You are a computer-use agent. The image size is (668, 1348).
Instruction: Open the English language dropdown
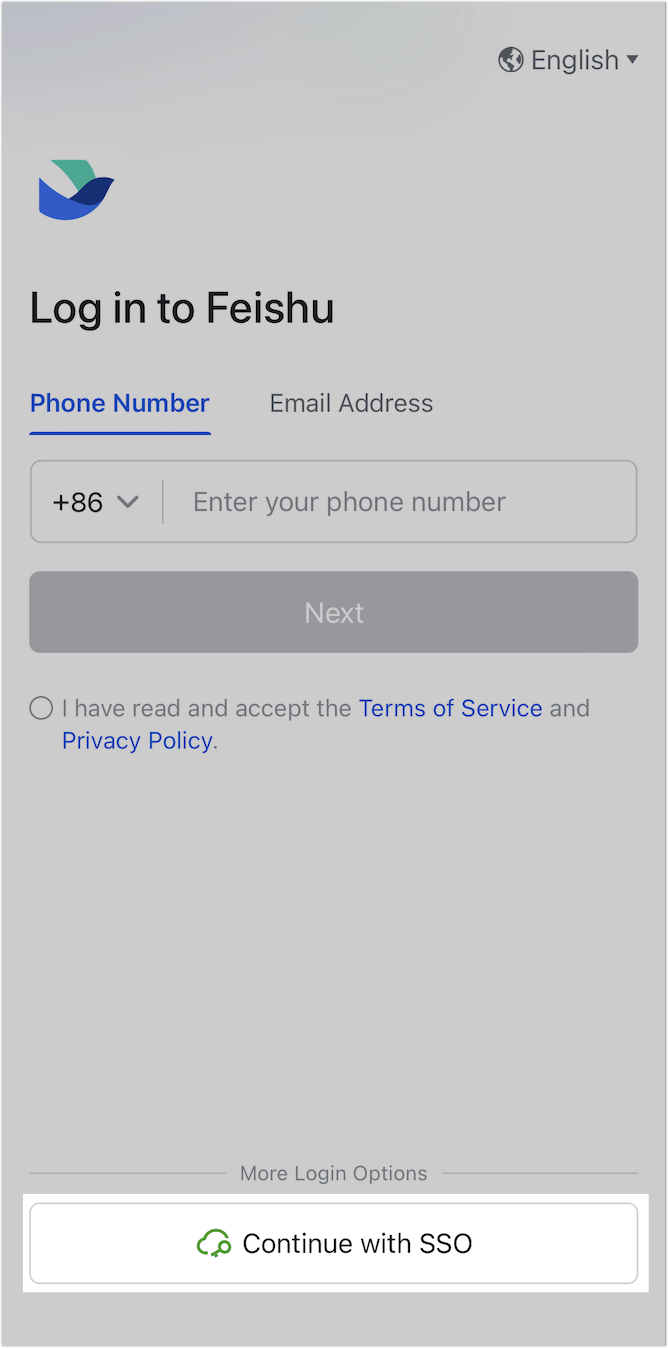pos(568,60)
